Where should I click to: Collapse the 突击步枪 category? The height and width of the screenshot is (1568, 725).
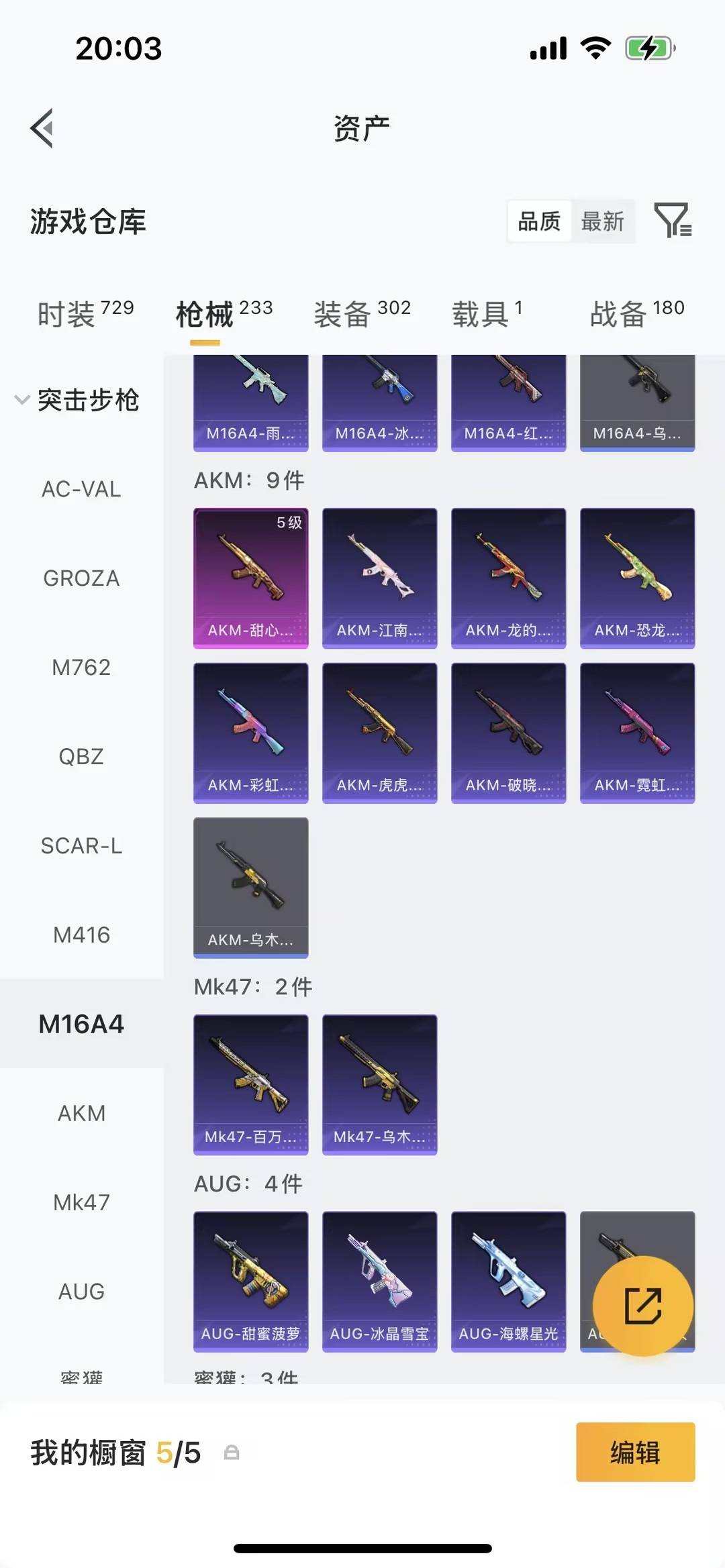[77, 400]
